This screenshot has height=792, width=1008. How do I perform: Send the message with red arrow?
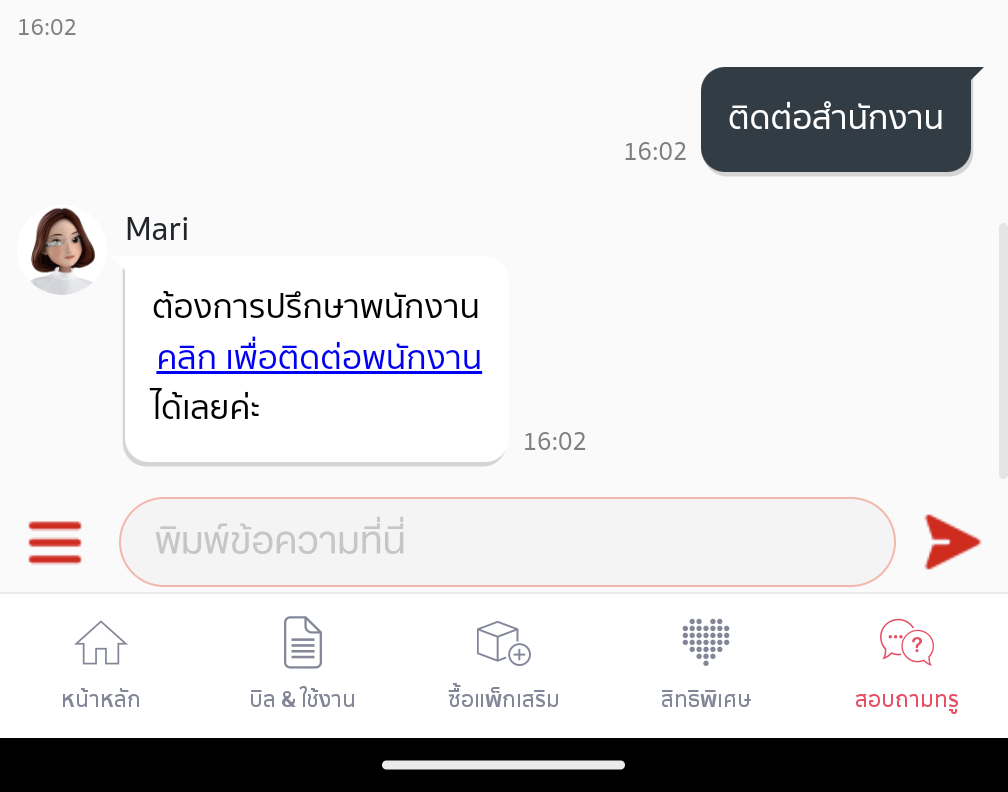pyautogui.click(x=951, y=542)
